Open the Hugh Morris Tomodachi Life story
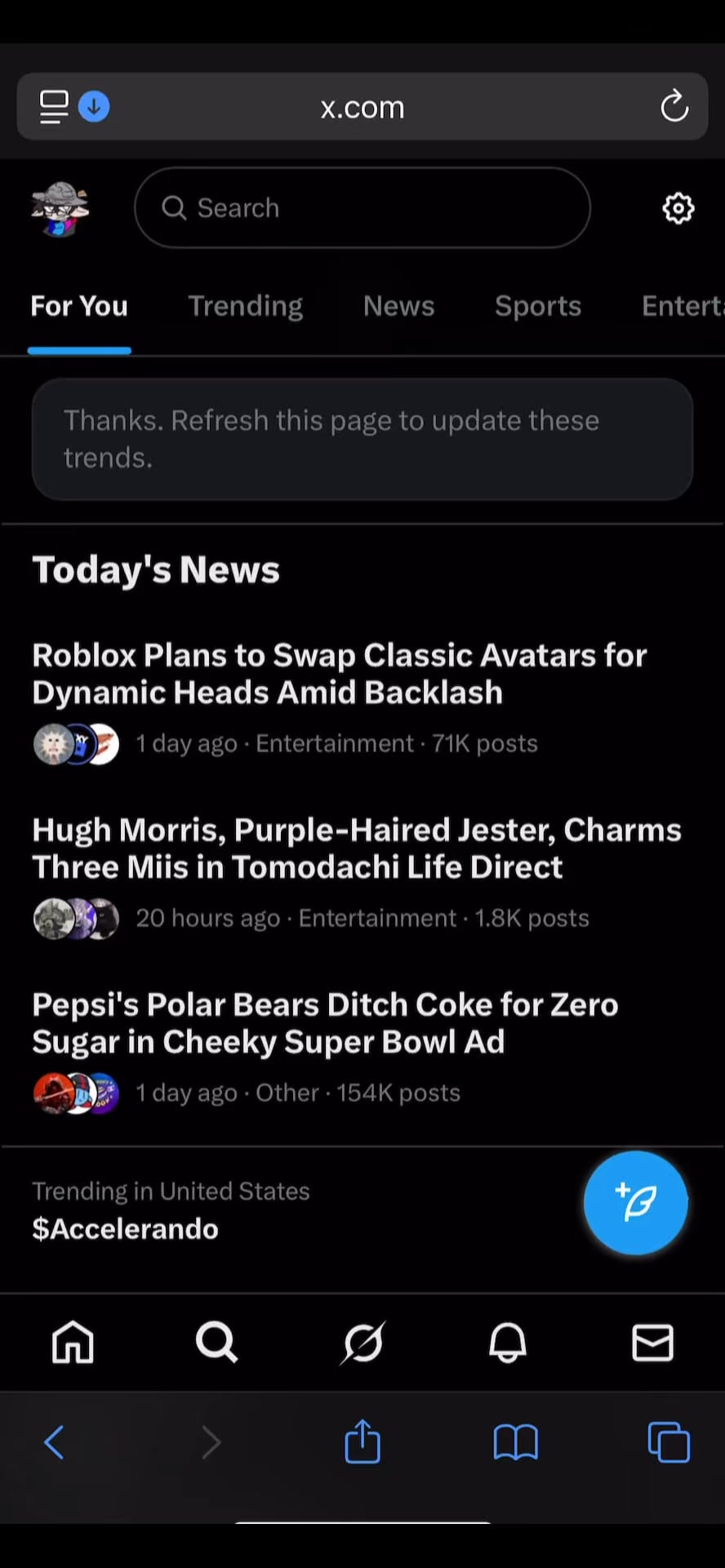 tap(356, 849)
